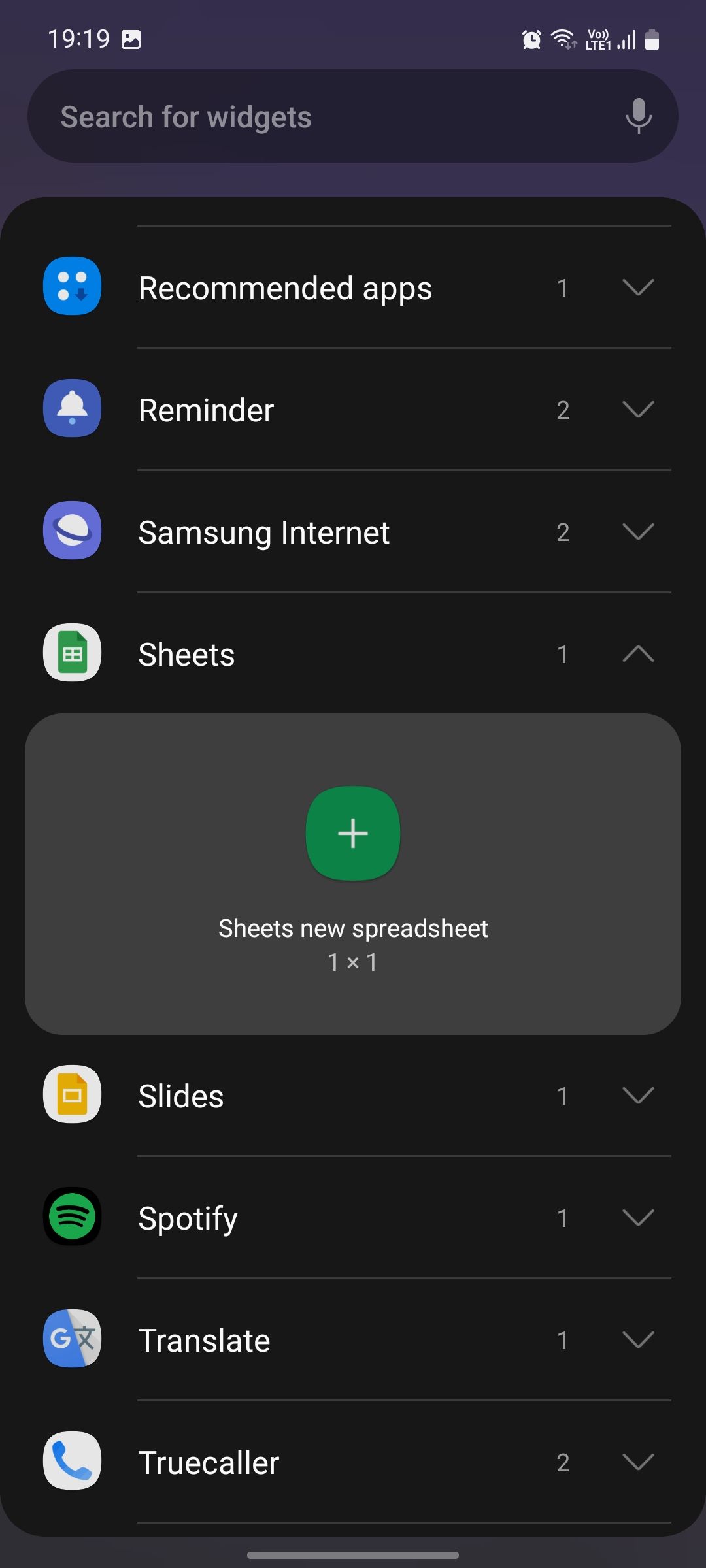Tap the Spotify app icon
Image resolution: width=706 pixels, height=1568 pixels.
click(x=72, y=1217)
